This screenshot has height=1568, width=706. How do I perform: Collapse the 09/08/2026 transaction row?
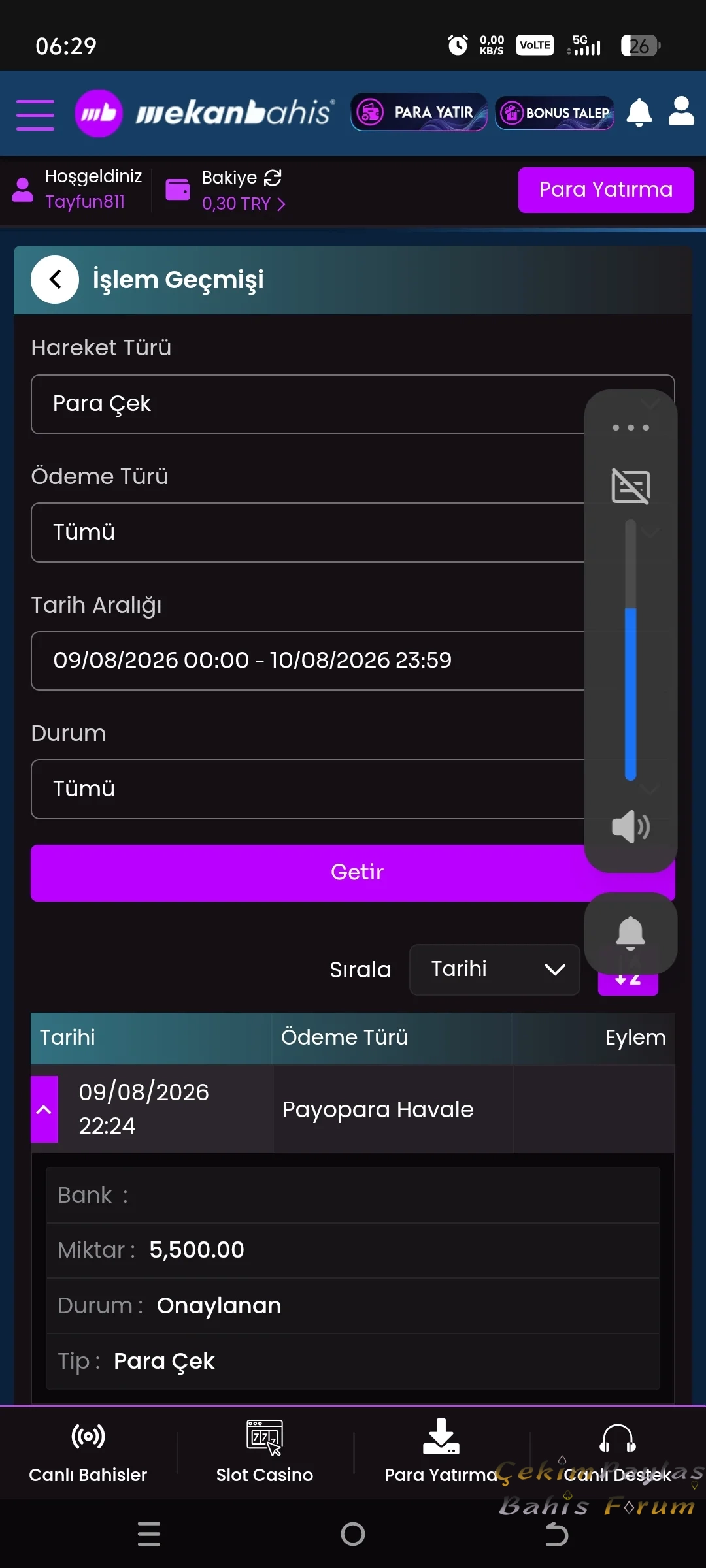(x=44, y=1109)
